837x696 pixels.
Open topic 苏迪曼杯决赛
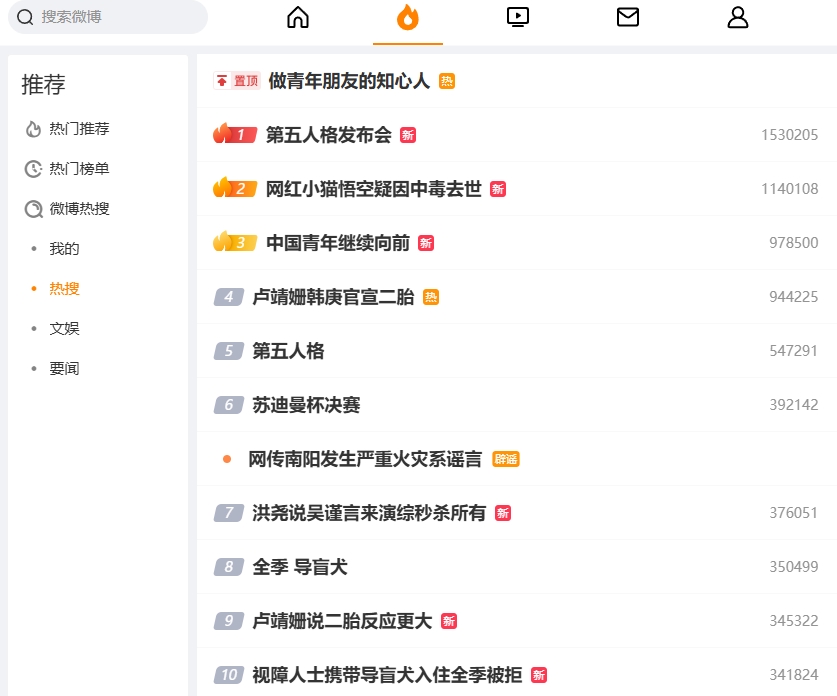(306, 405)
